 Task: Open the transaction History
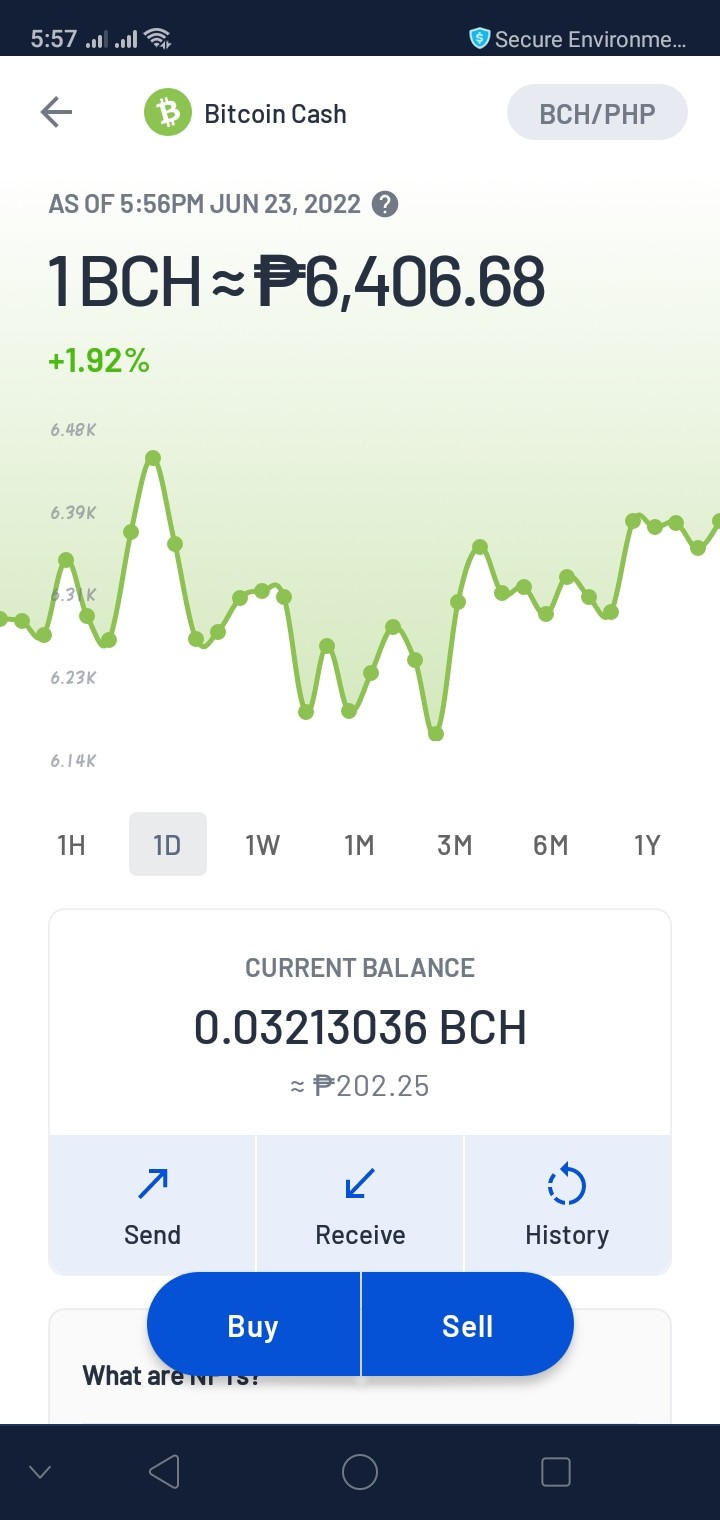point(567,1205)
